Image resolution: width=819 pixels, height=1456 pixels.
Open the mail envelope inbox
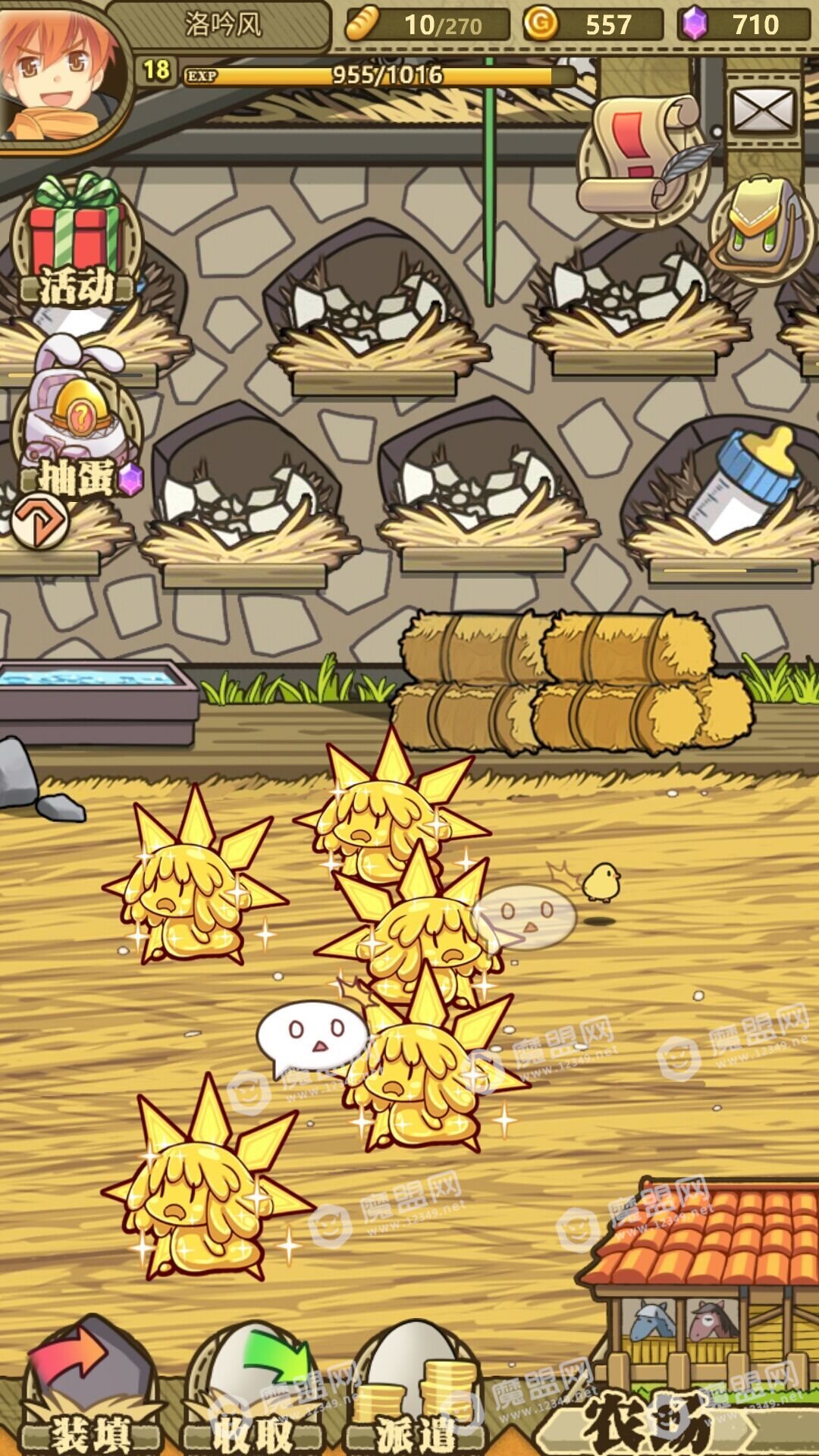[x=763, y=111]
